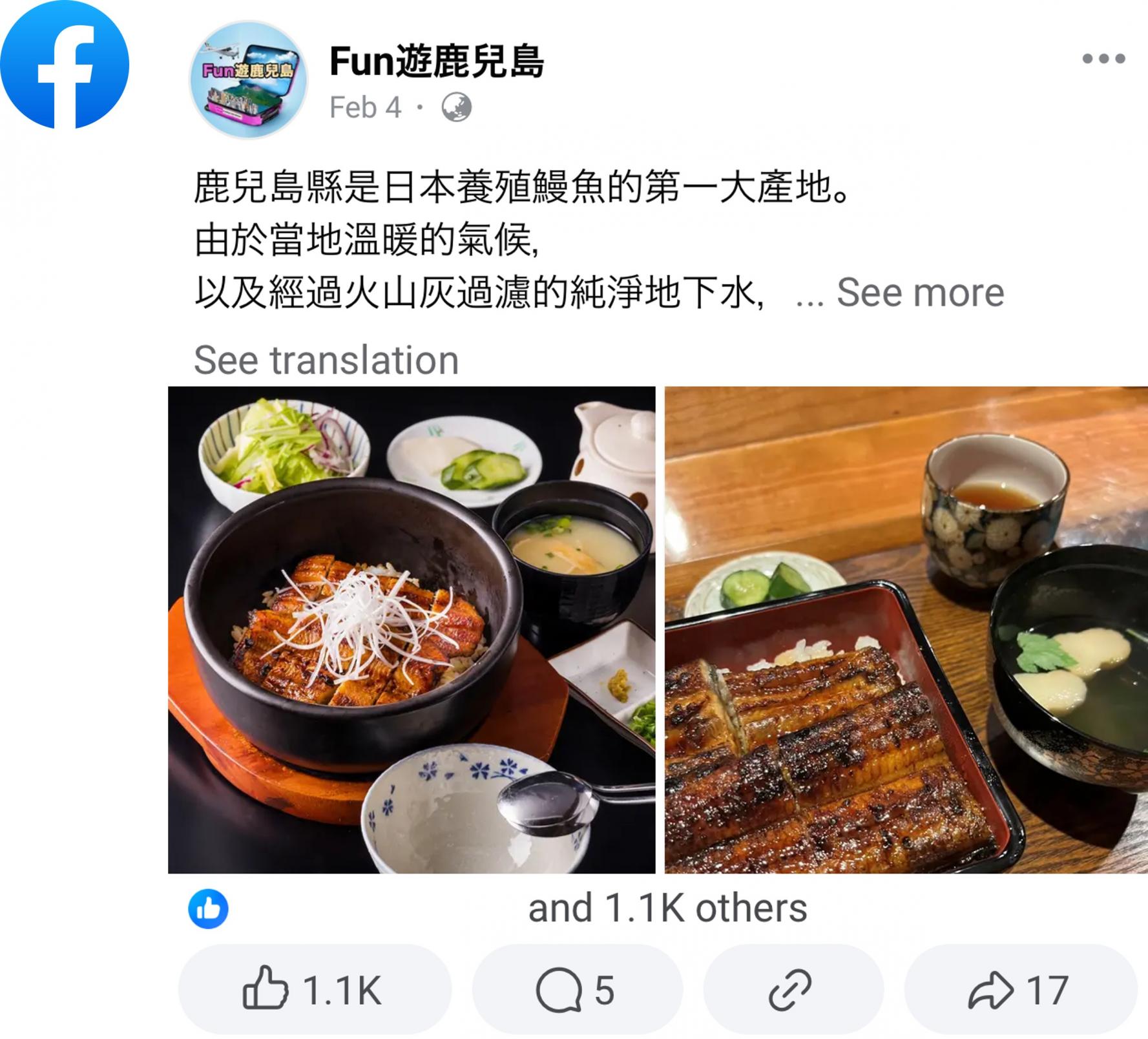This screenshot has width=1148, height=1039.
Task: Expand the post with See more
Action: (x=920, y=293)
